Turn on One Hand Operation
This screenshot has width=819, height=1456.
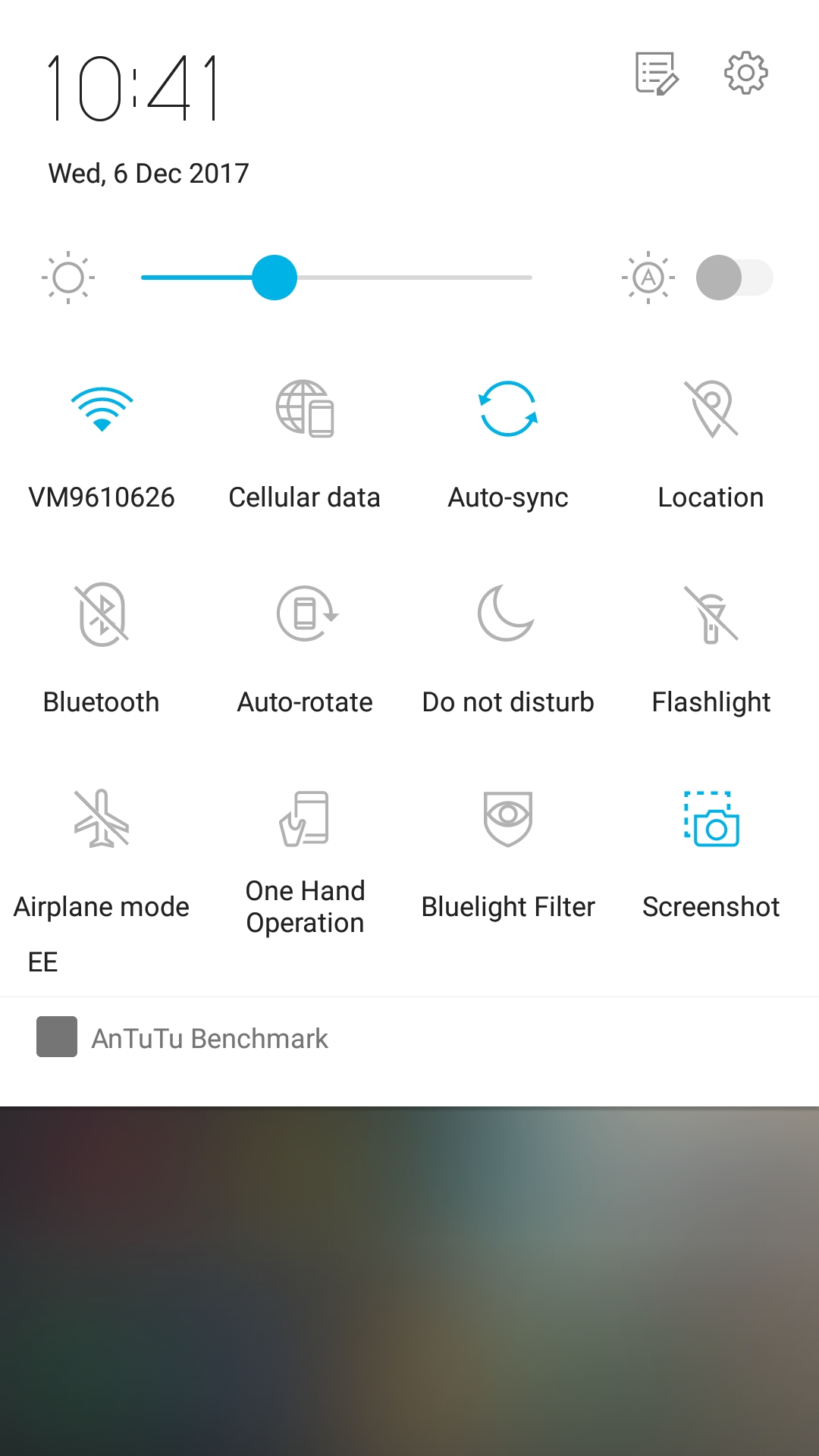coord(305,819)
